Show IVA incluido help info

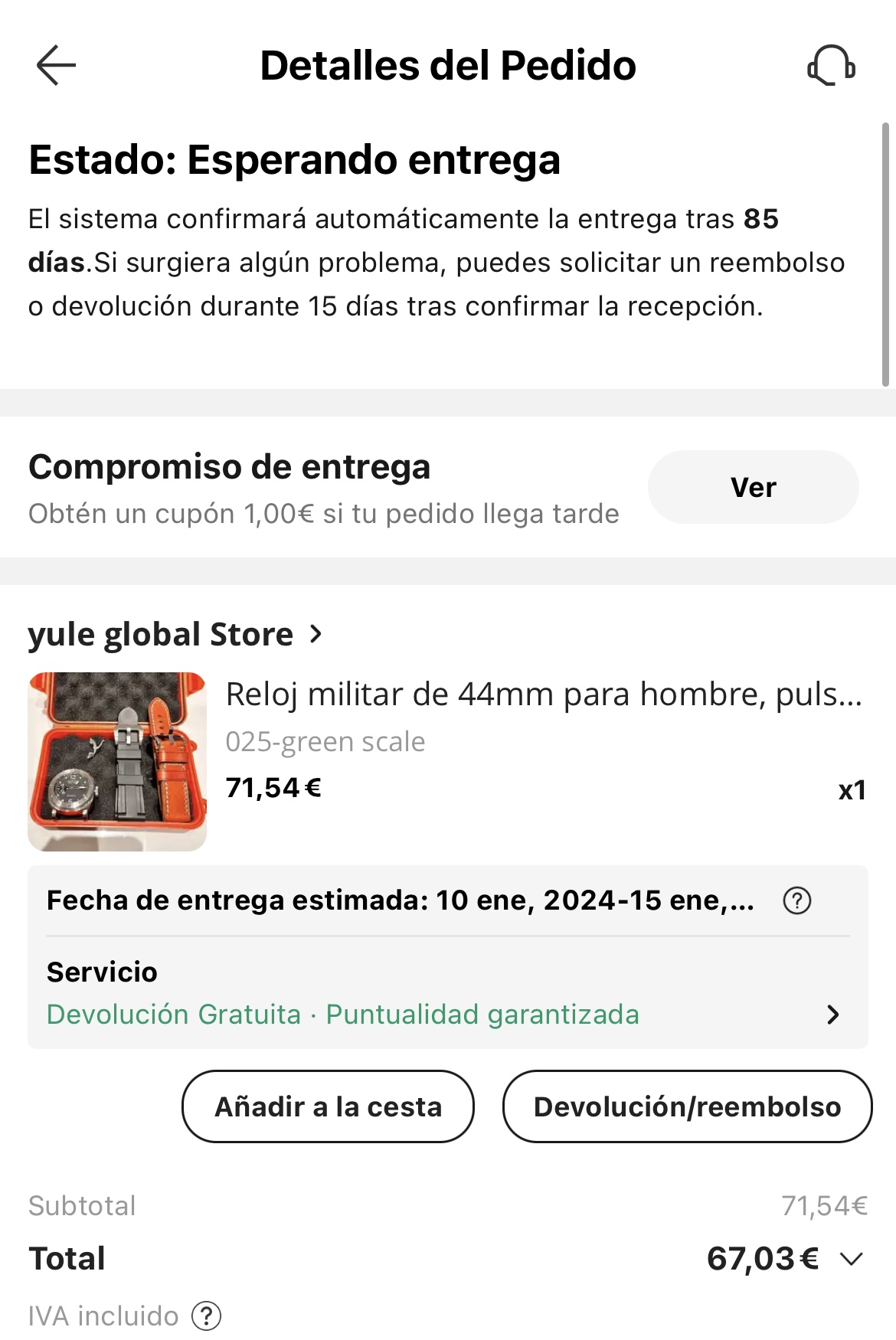point(207,1316)
